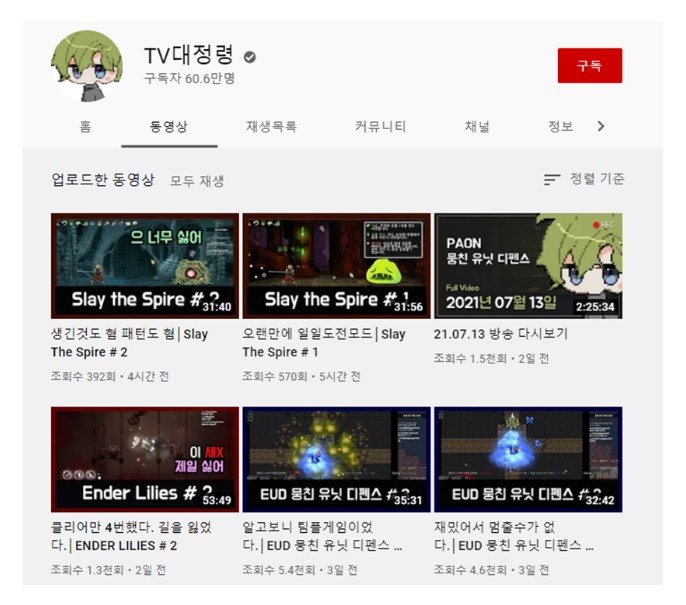Play the Slay The Spire # 2 video

pyautogui.click(x=144, y=265)
